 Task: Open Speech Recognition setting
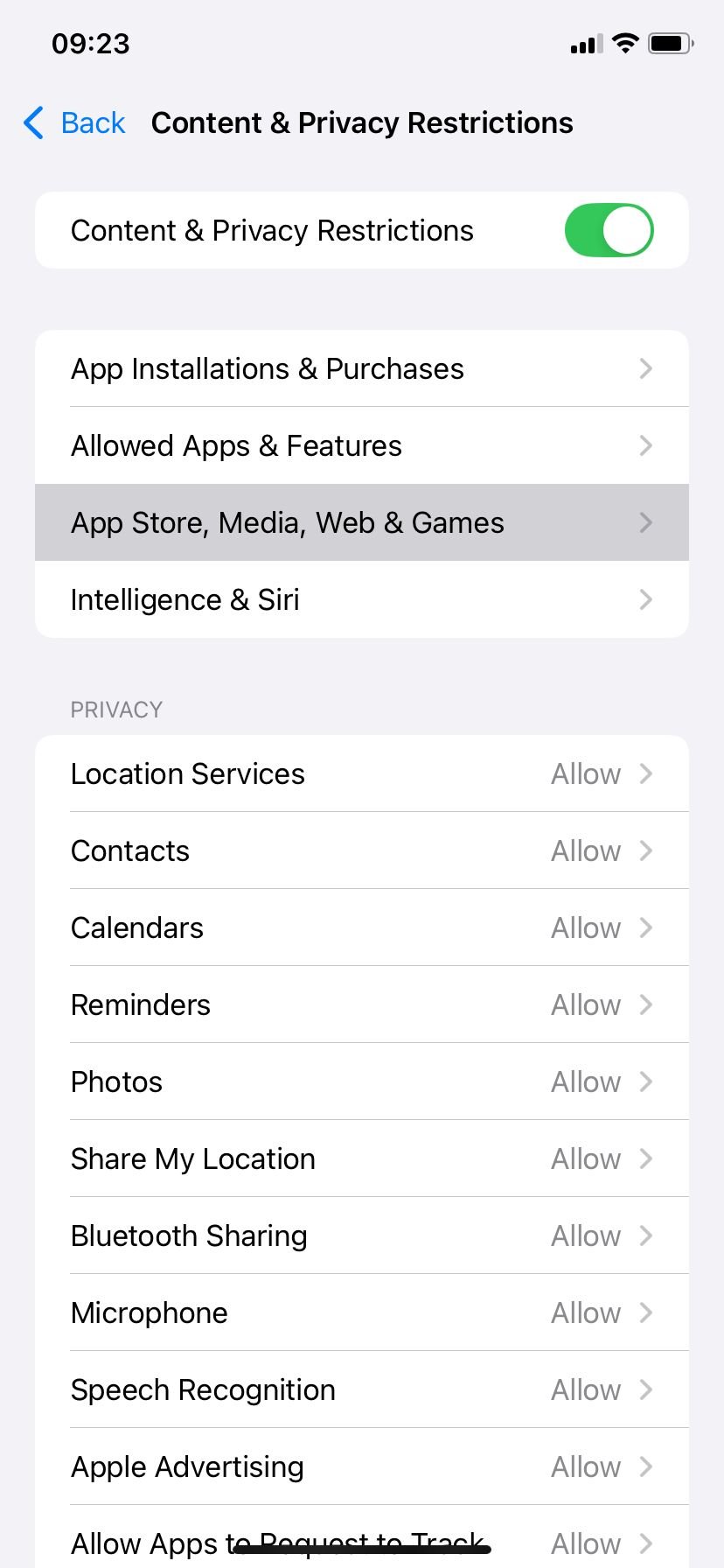pyautogui.click(x=361, y=1390)
